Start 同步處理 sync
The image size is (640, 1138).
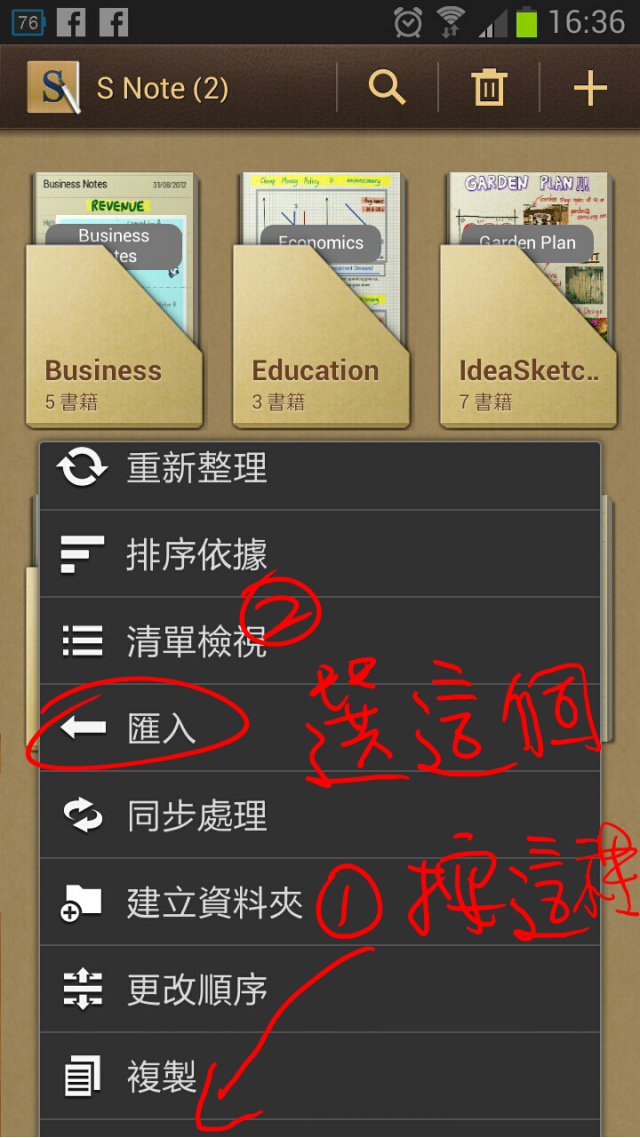coord(320,815)
